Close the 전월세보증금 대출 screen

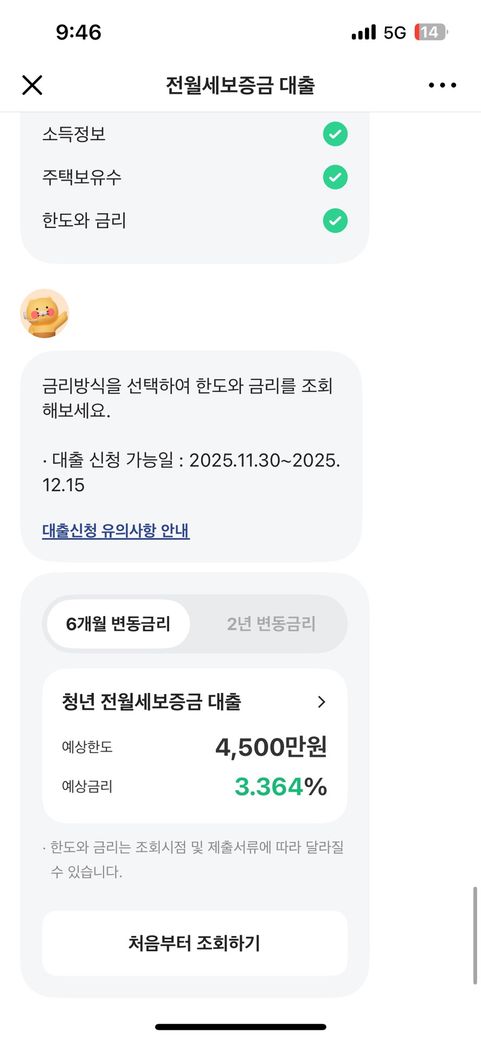click(x=32, y=85)
